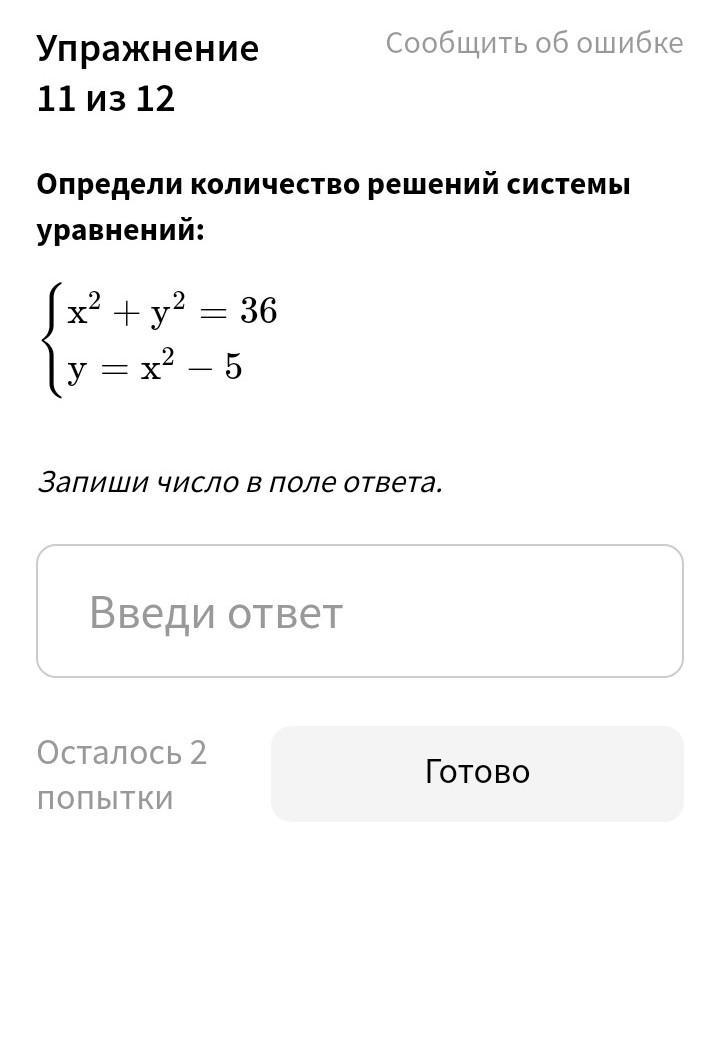Focus the 'Введи ответ' answer field

360,611
